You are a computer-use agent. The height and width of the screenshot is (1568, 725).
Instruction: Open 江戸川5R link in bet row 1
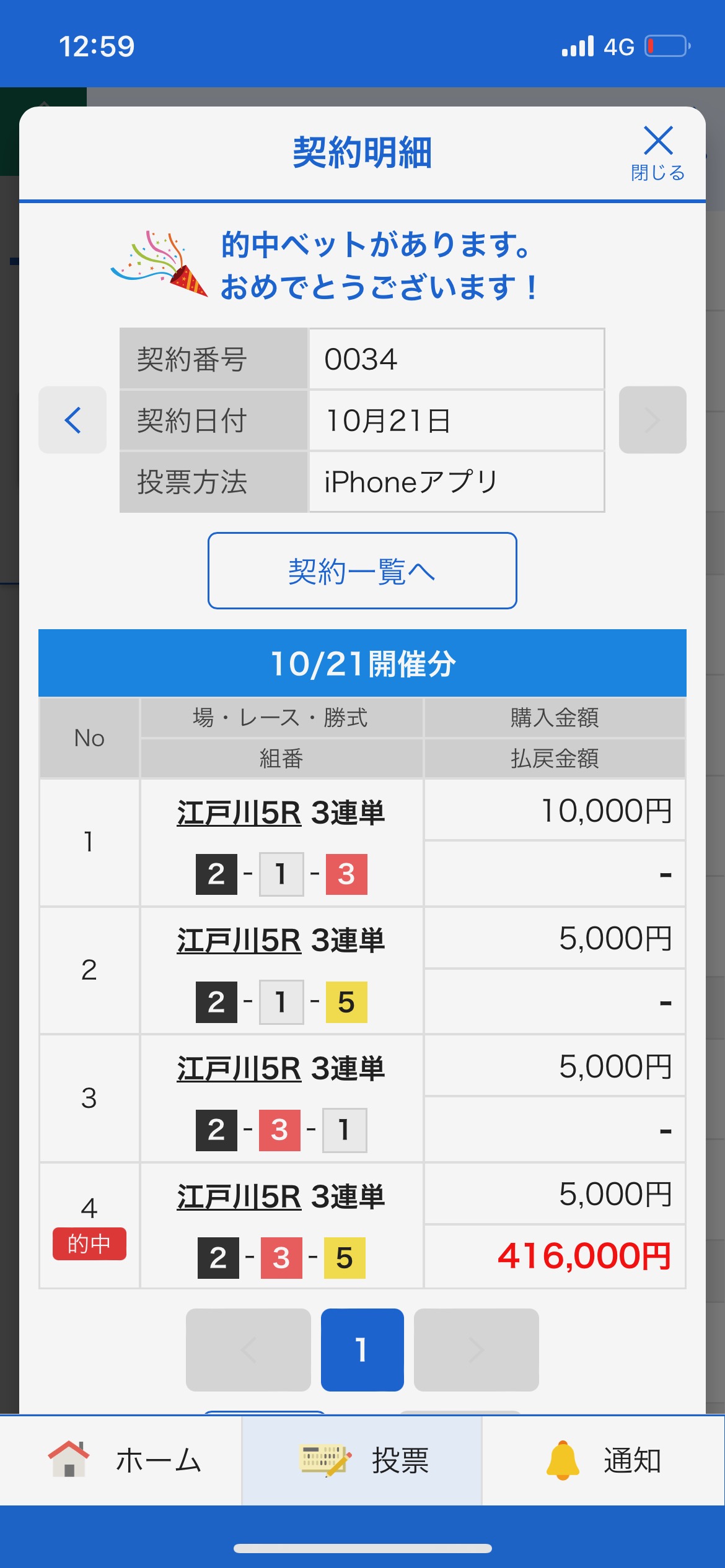point(239,812)
